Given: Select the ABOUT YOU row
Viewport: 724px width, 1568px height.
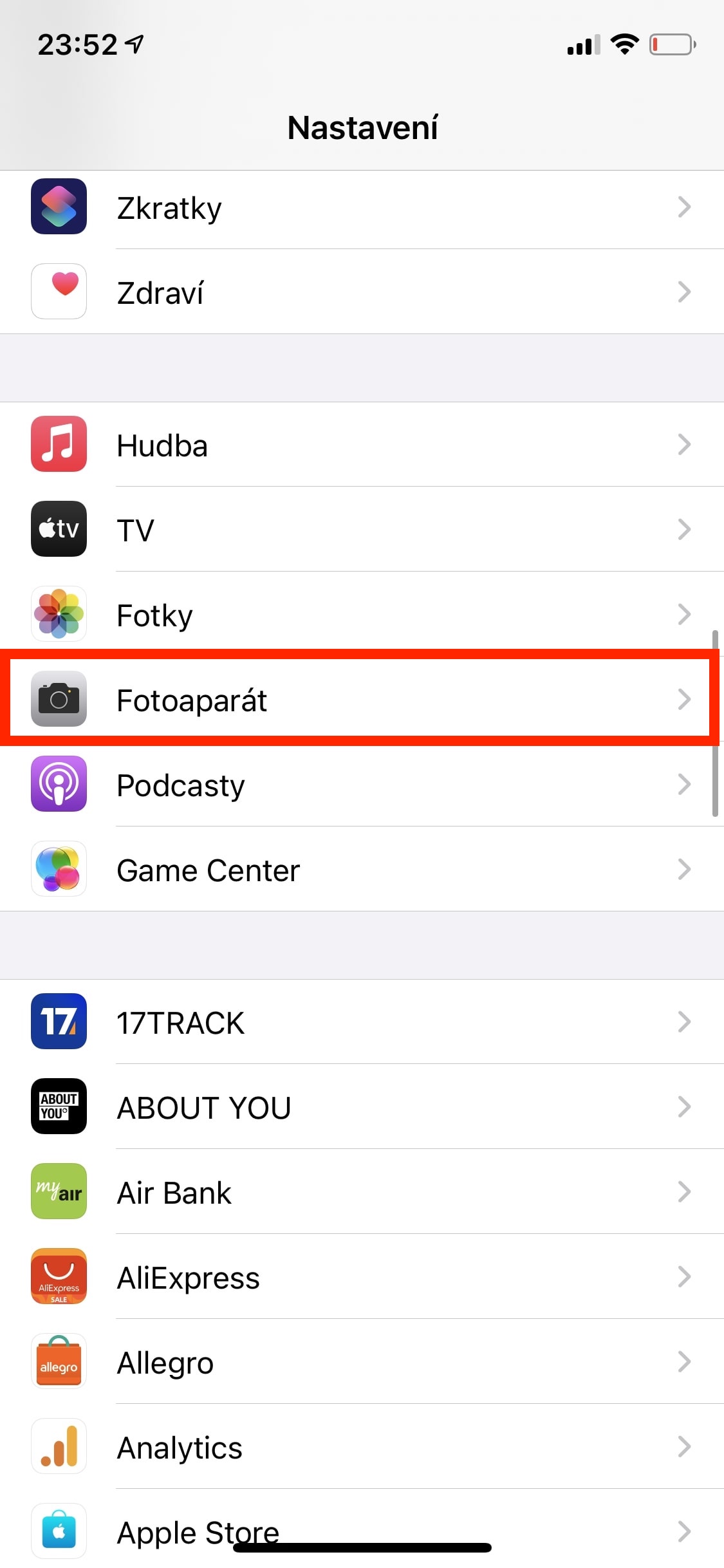Looking at the screenshot, I should [x=362, y=1106].
